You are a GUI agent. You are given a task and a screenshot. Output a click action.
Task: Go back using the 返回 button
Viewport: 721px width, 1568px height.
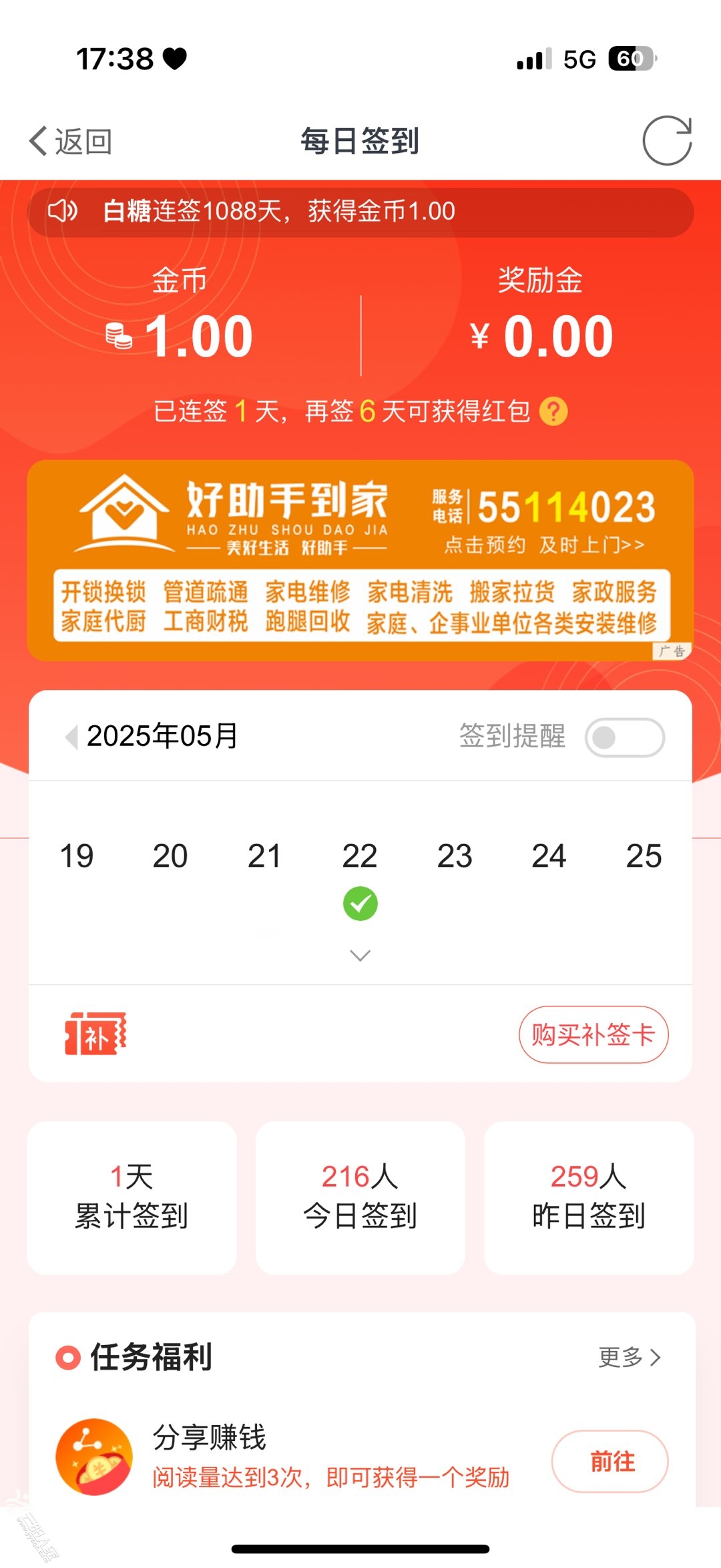70,142
